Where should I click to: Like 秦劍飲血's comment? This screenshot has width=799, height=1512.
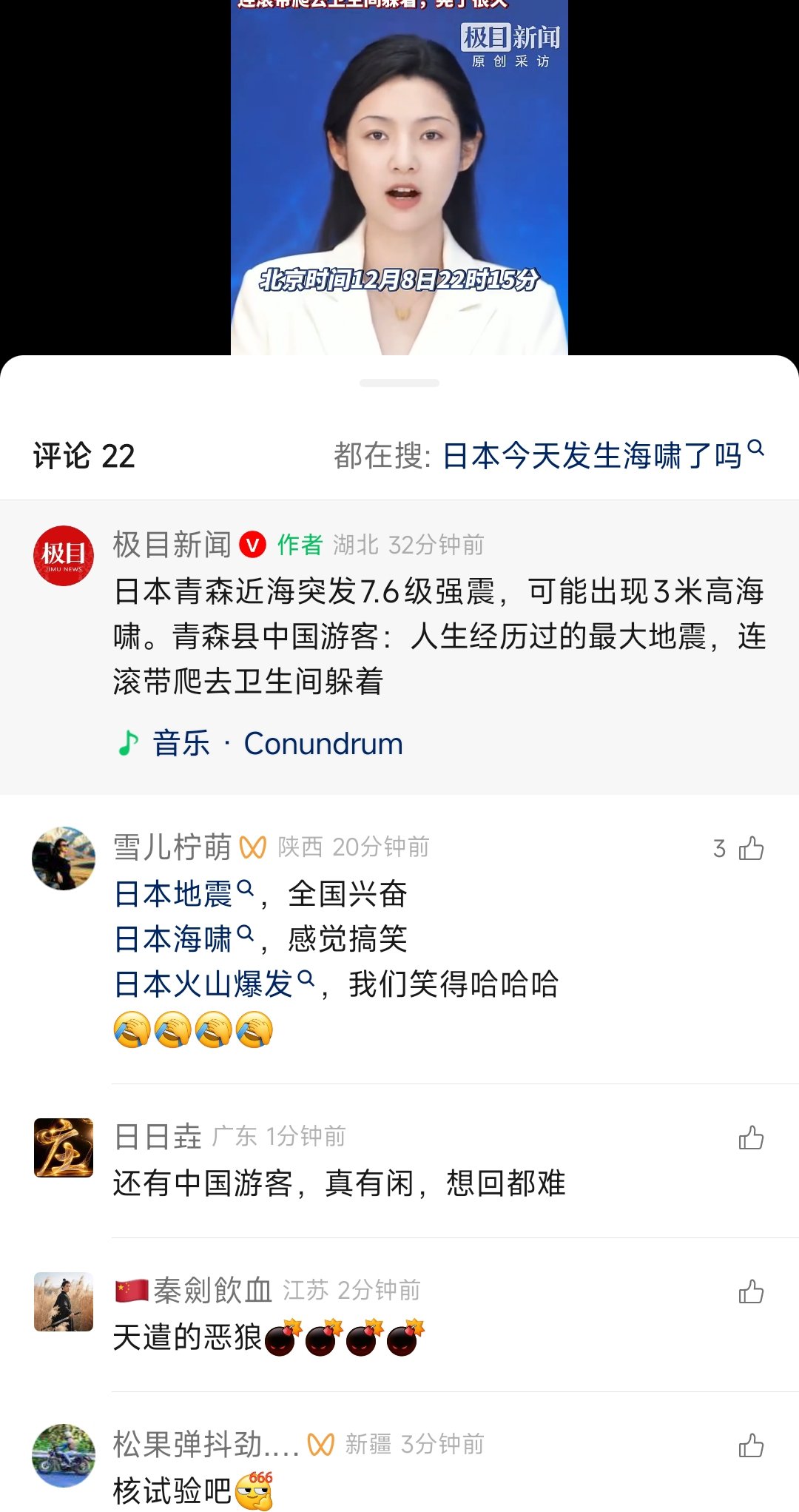click(x=750, y=1291)
